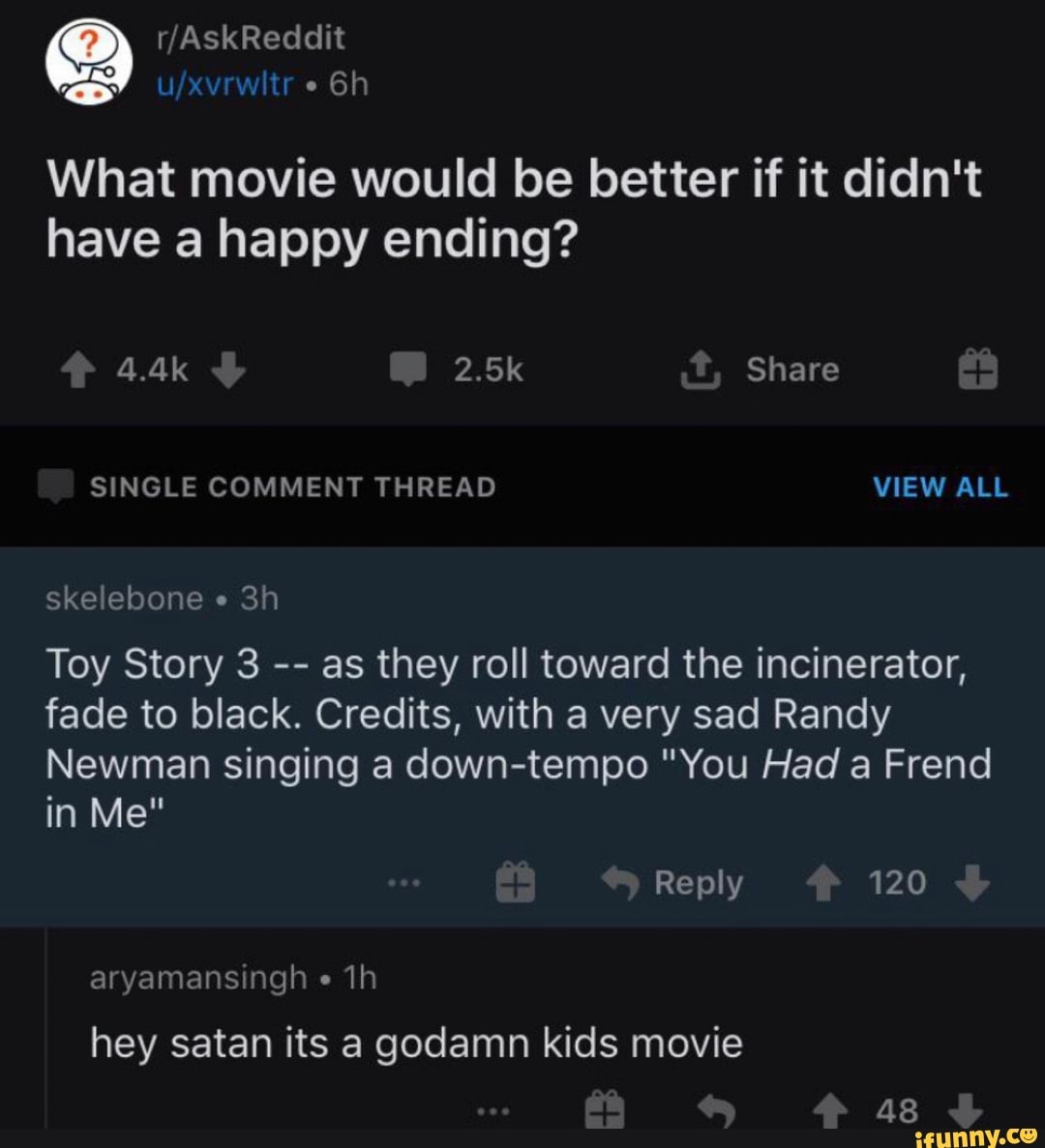This screenshot has height=1148, width=1045.
Task: Award skelebone's comment
Action: [x=515, y=883]
